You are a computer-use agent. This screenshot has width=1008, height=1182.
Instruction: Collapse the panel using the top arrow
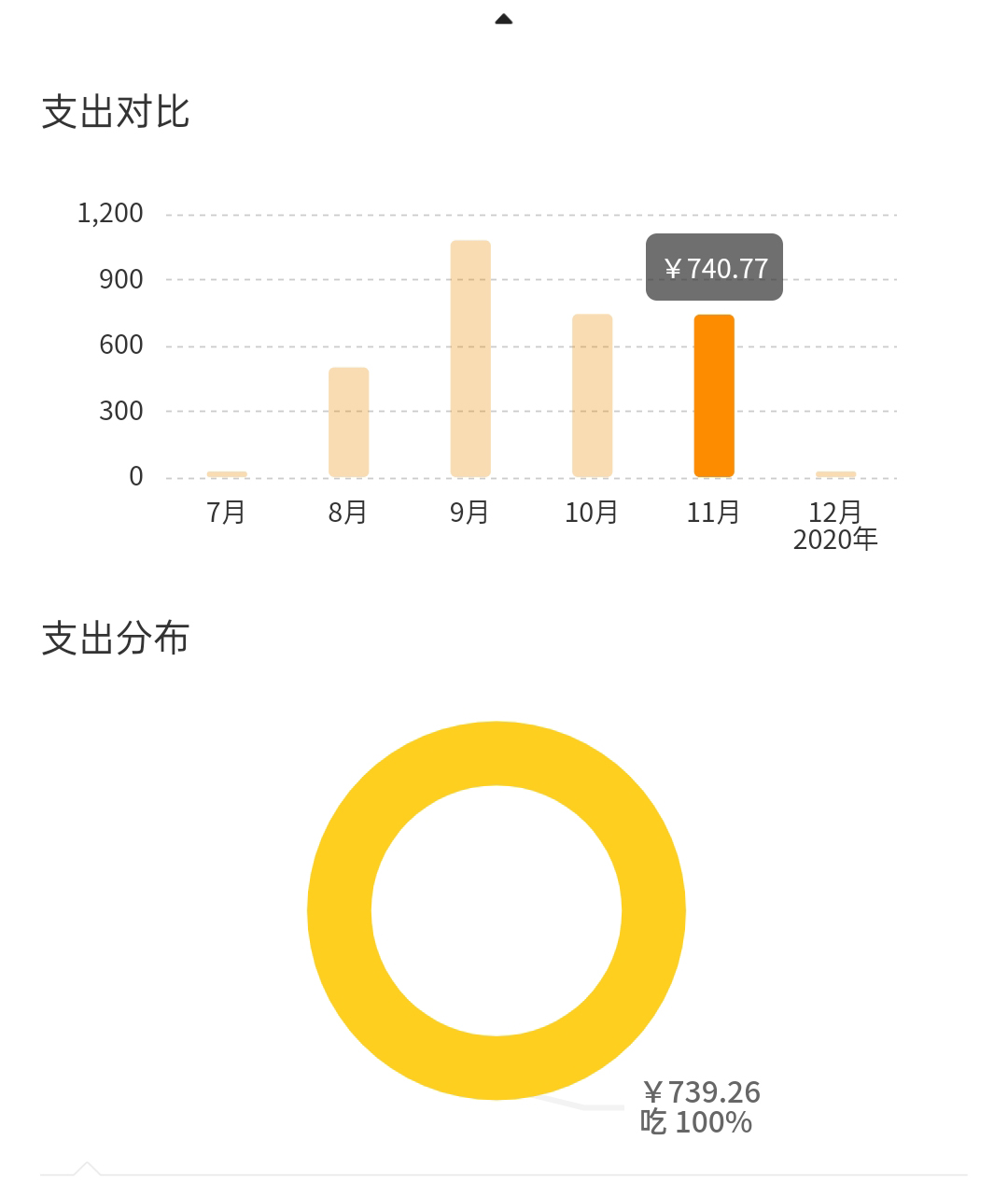point(505,17)
